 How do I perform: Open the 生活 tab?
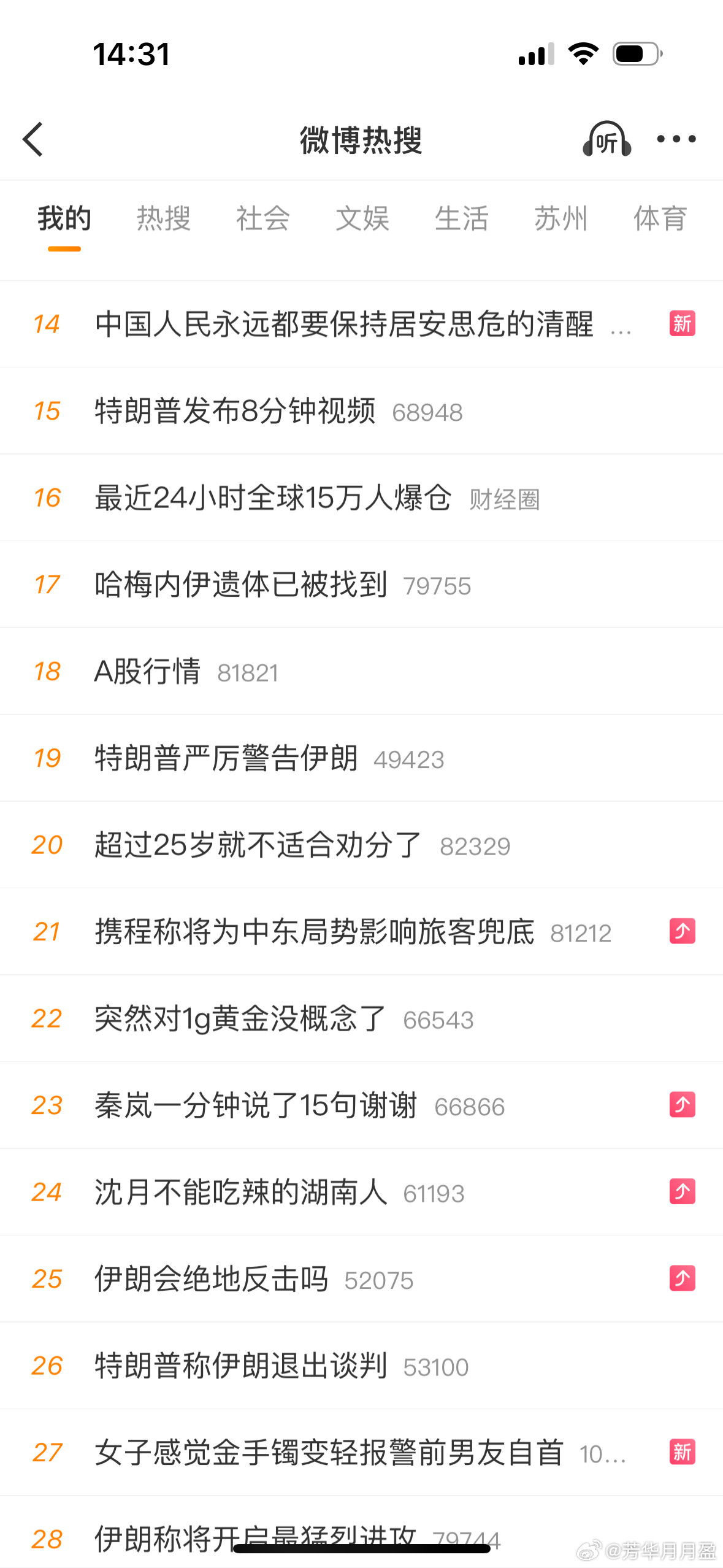pyautogui.click(x=462, y=219)
